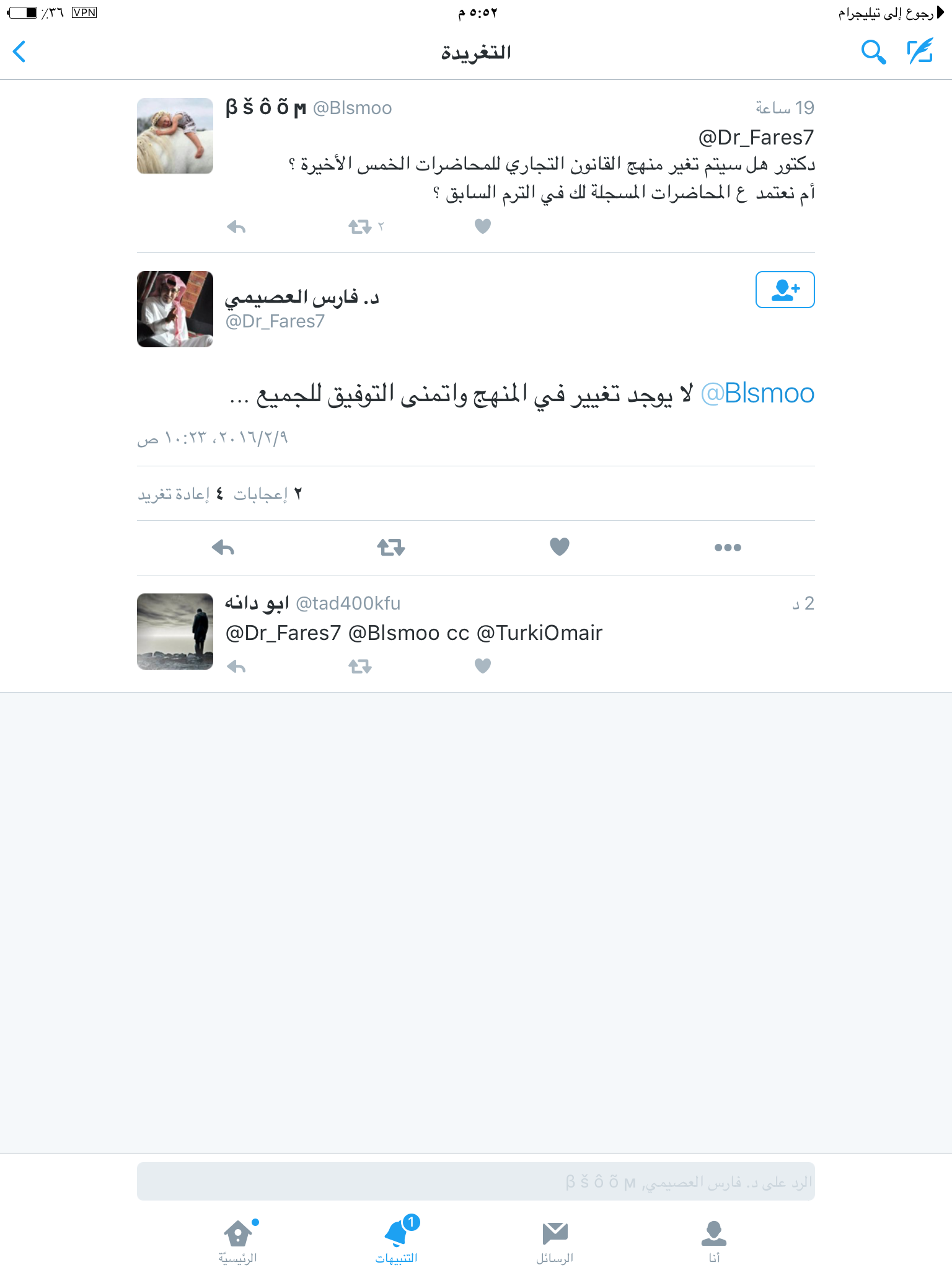Reply to the main Dr_Fares7 tweet
The image size is (952, 1270).
coord(223,547)
